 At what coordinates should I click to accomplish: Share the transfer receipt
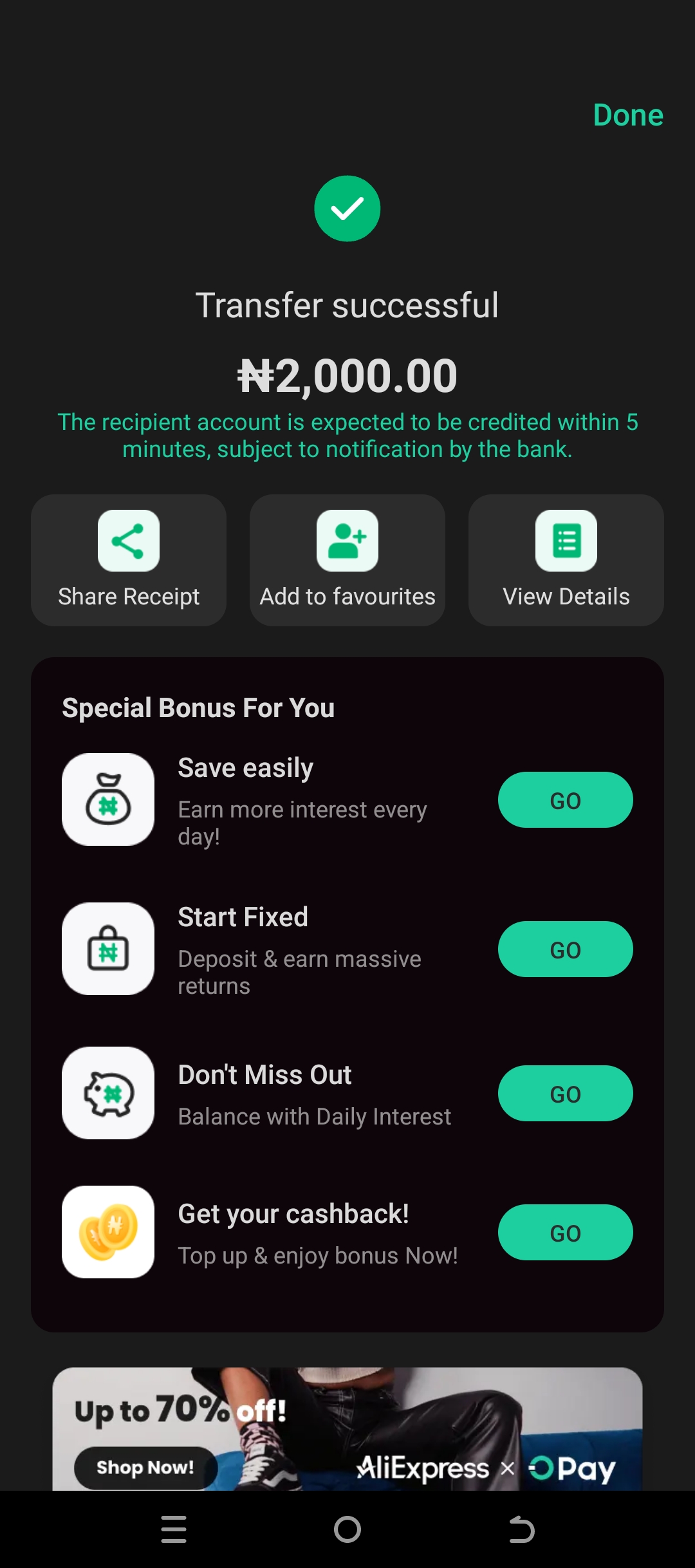(x=129, y=560)
